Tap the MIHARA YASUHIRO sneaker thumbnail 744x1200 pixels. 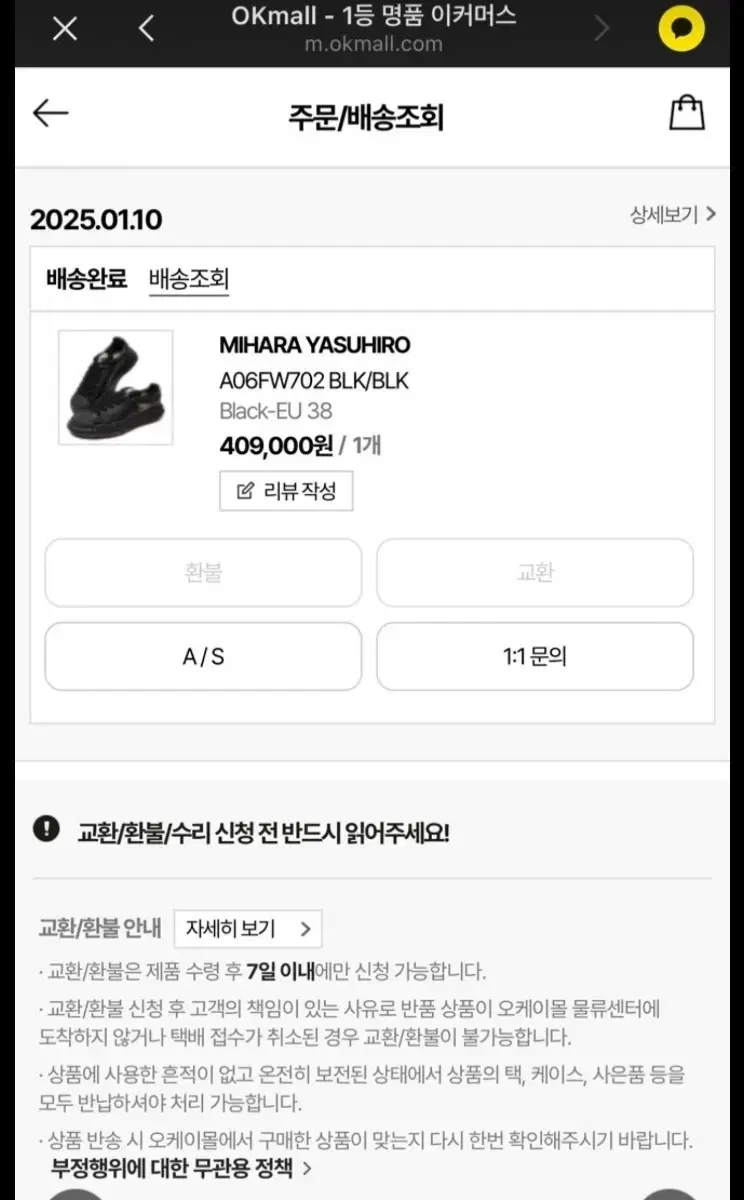115,388
